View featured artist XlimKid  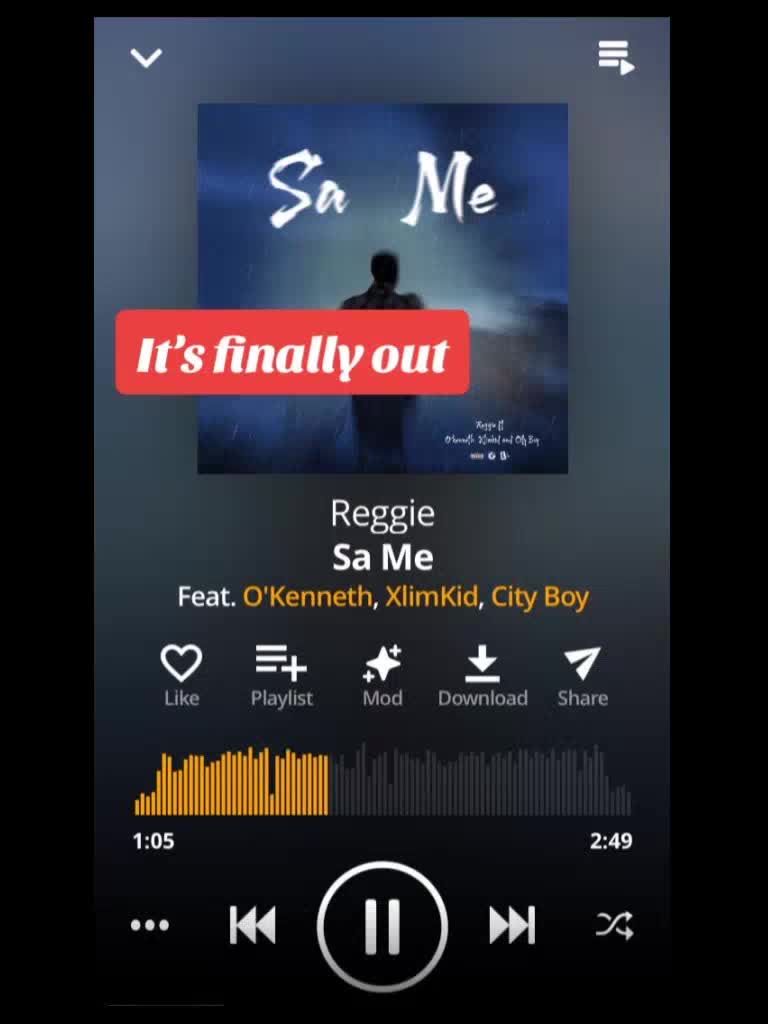pos(431,597)
